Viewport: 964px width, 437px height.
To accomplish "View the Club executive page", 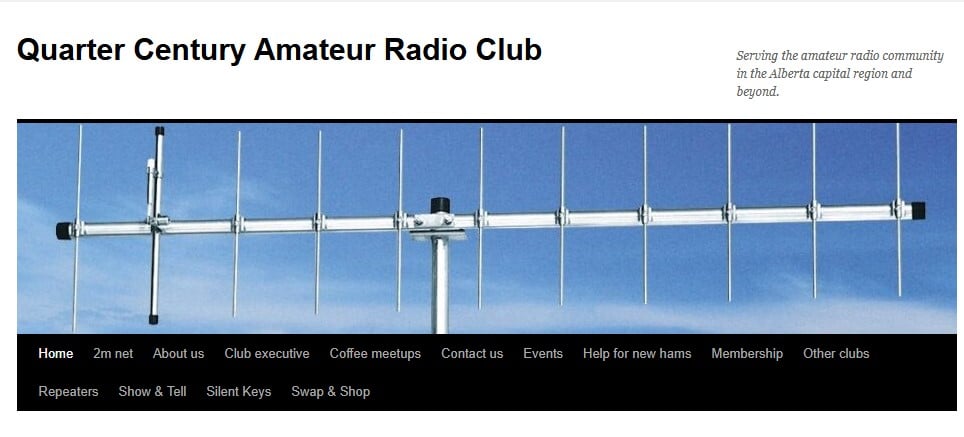I will (x=267, y=353).
